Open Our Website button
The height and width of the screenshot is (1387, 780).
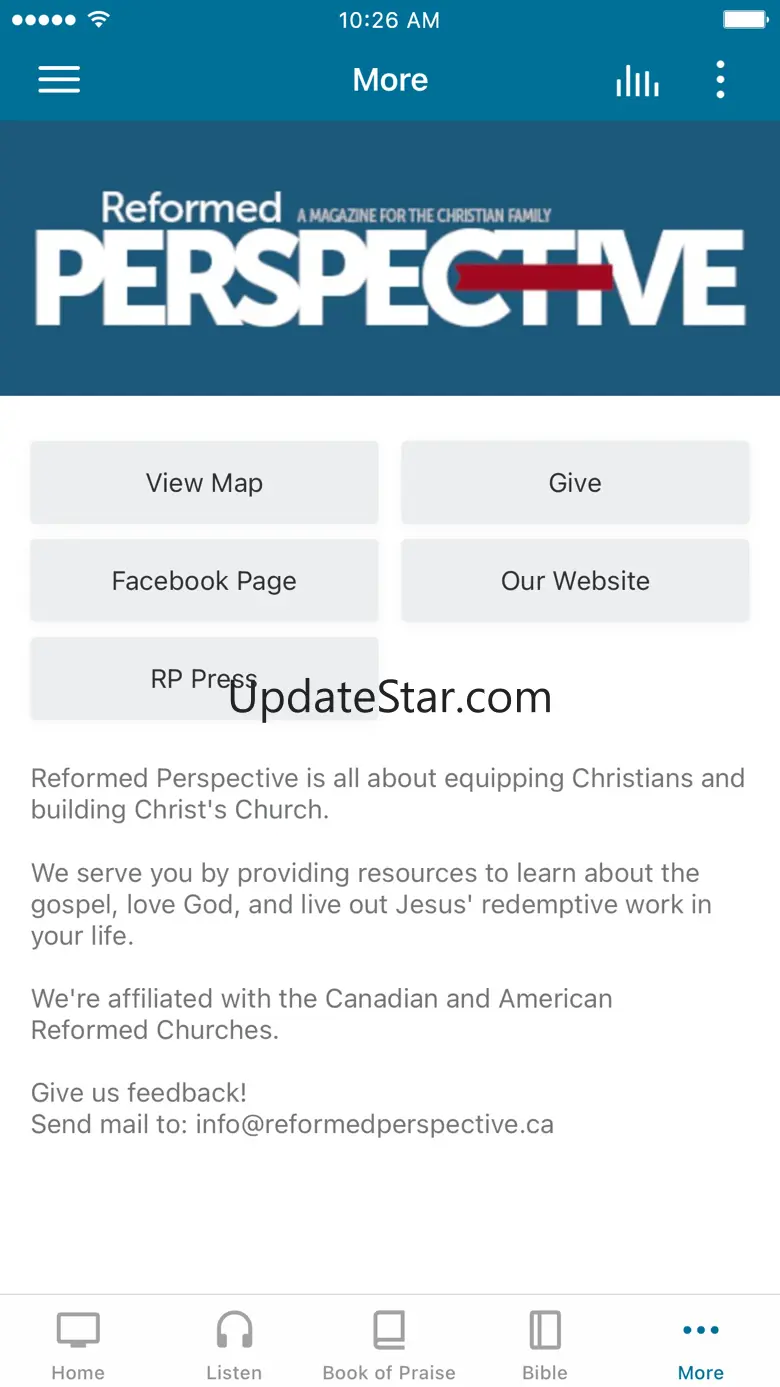tap(575, 581)
